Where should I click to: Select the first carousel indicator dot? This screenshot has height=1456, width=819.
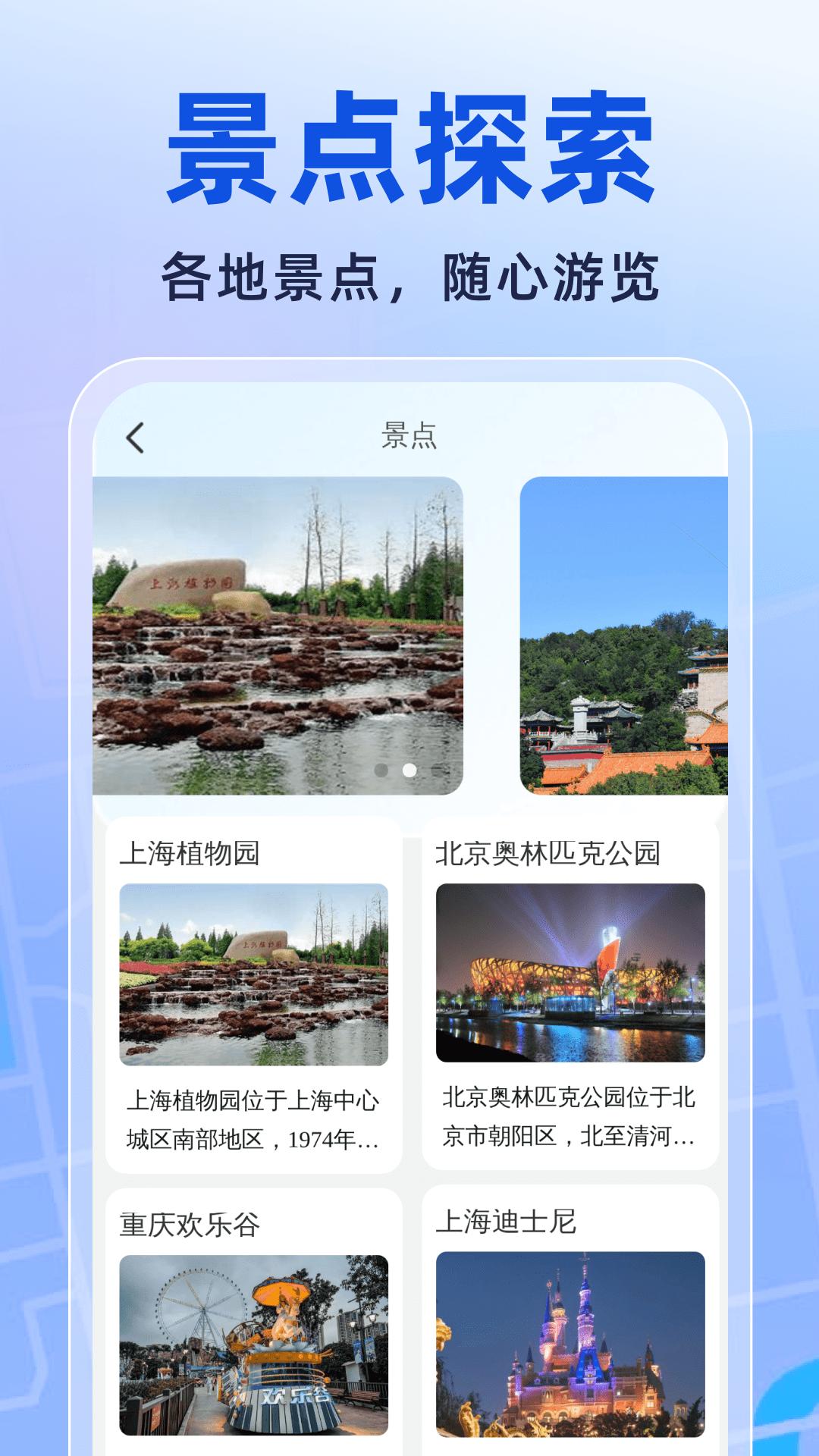(x=383, y=769)
